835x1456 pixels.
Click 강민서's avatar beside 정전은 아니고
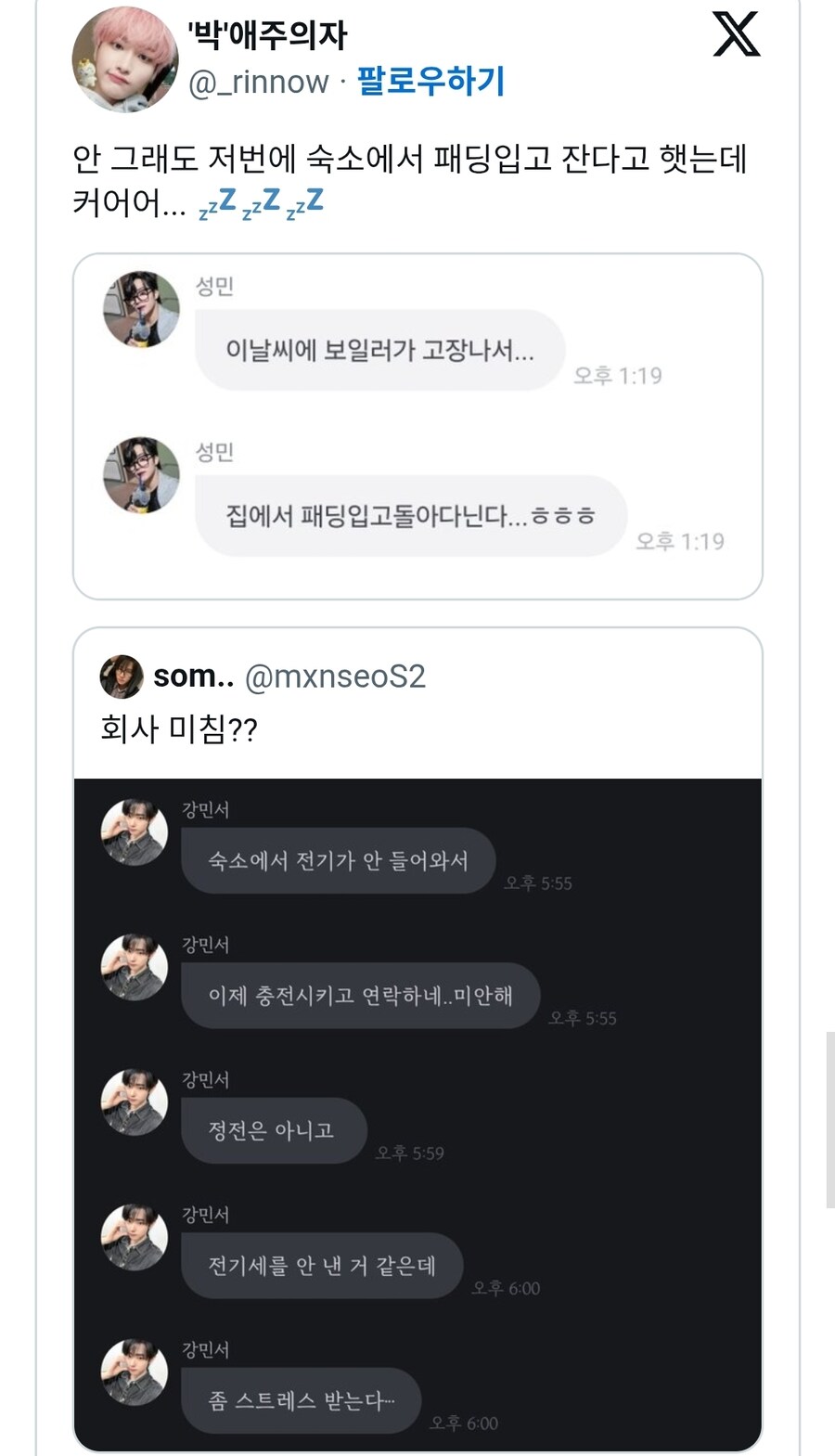133,1102
